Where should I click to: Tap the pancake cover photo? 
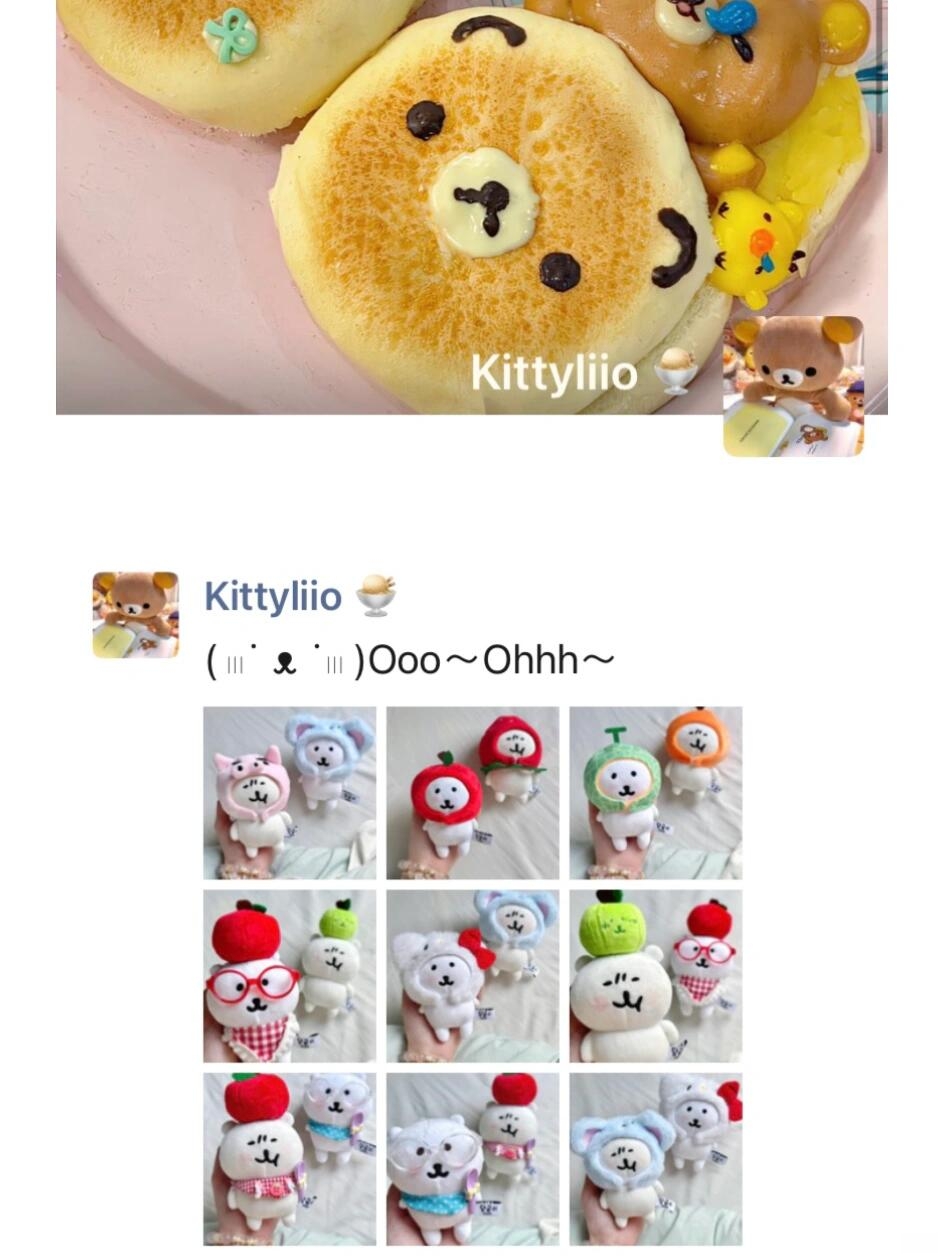pyautogui.click(x=400, y=200)
